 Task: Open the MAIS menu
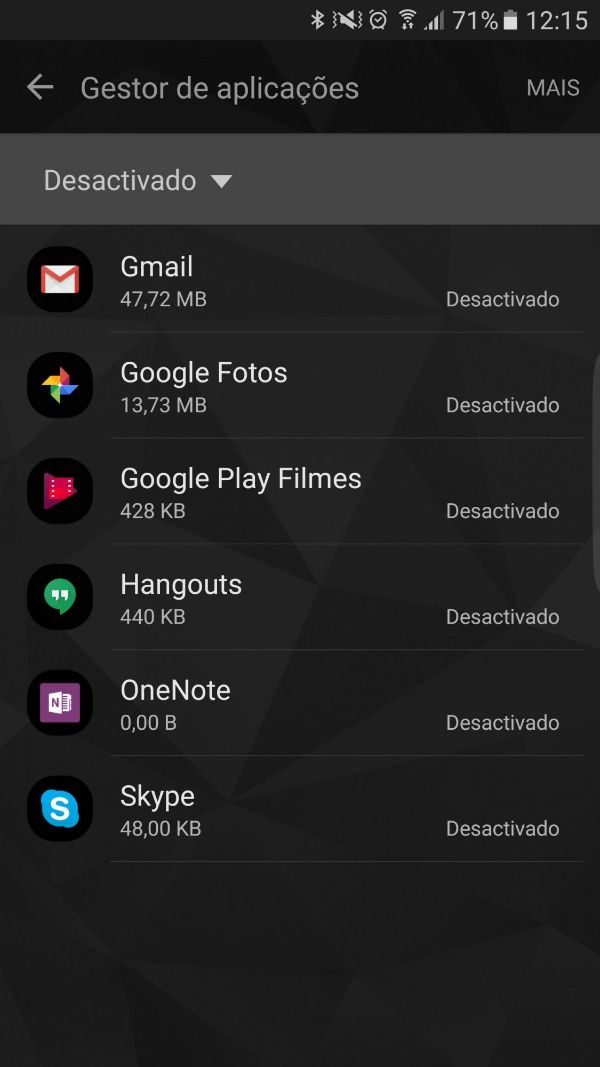tap(552, 88)
